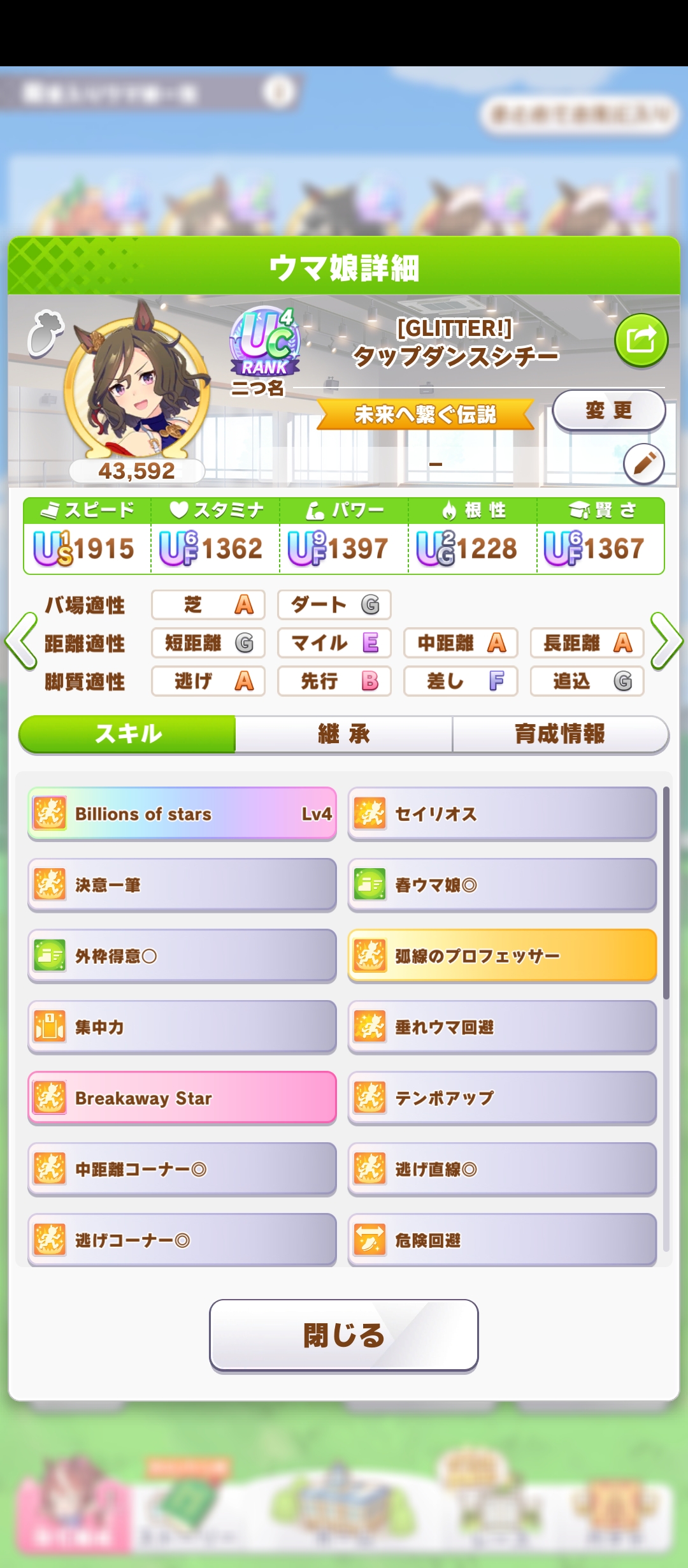Open the 集中力 skill

click(182, 1027)
